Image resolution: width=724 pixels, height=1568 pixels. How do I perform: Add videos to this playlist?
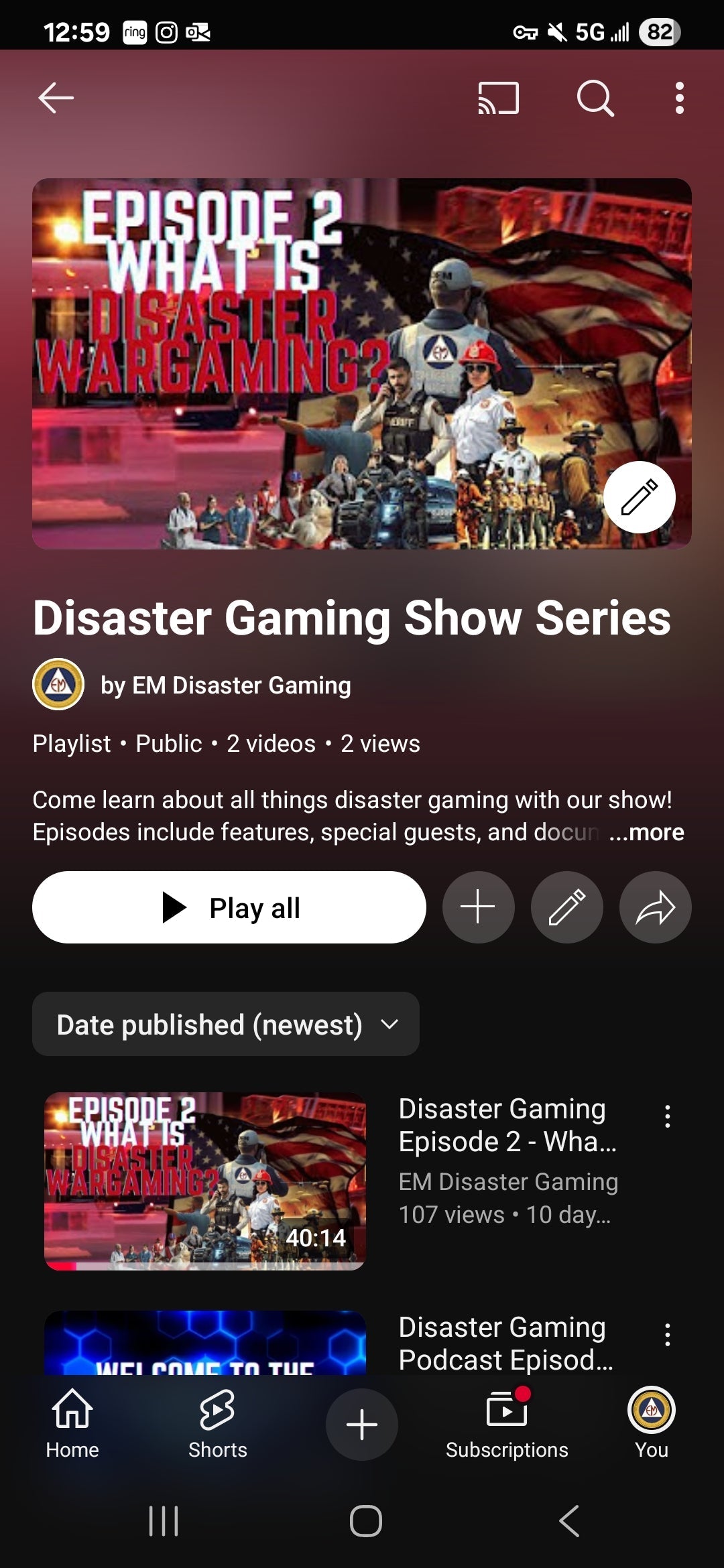477,907
